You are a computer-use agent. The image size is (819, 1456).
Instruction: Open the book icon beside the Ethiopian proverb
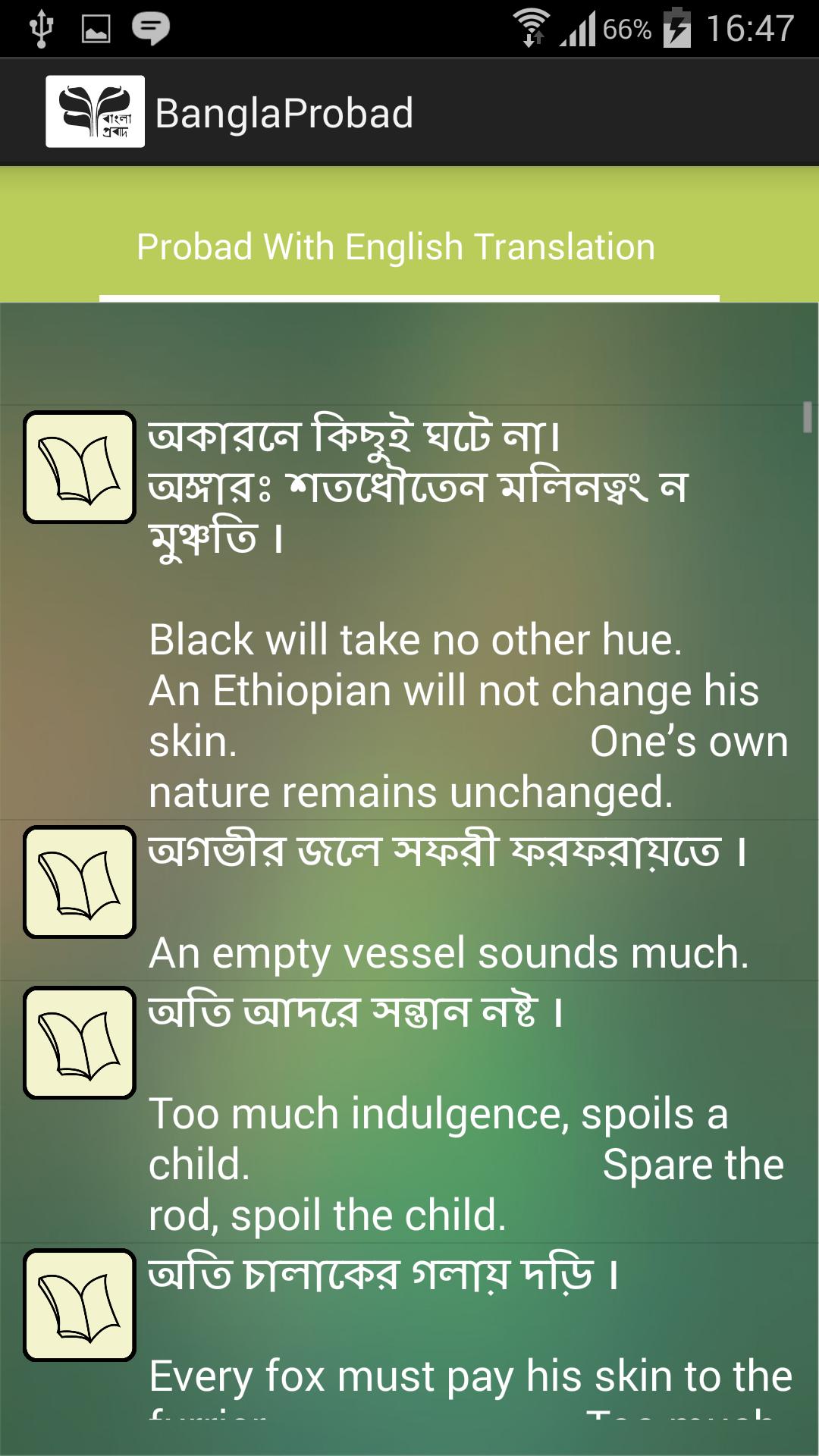tap(78, 466)
